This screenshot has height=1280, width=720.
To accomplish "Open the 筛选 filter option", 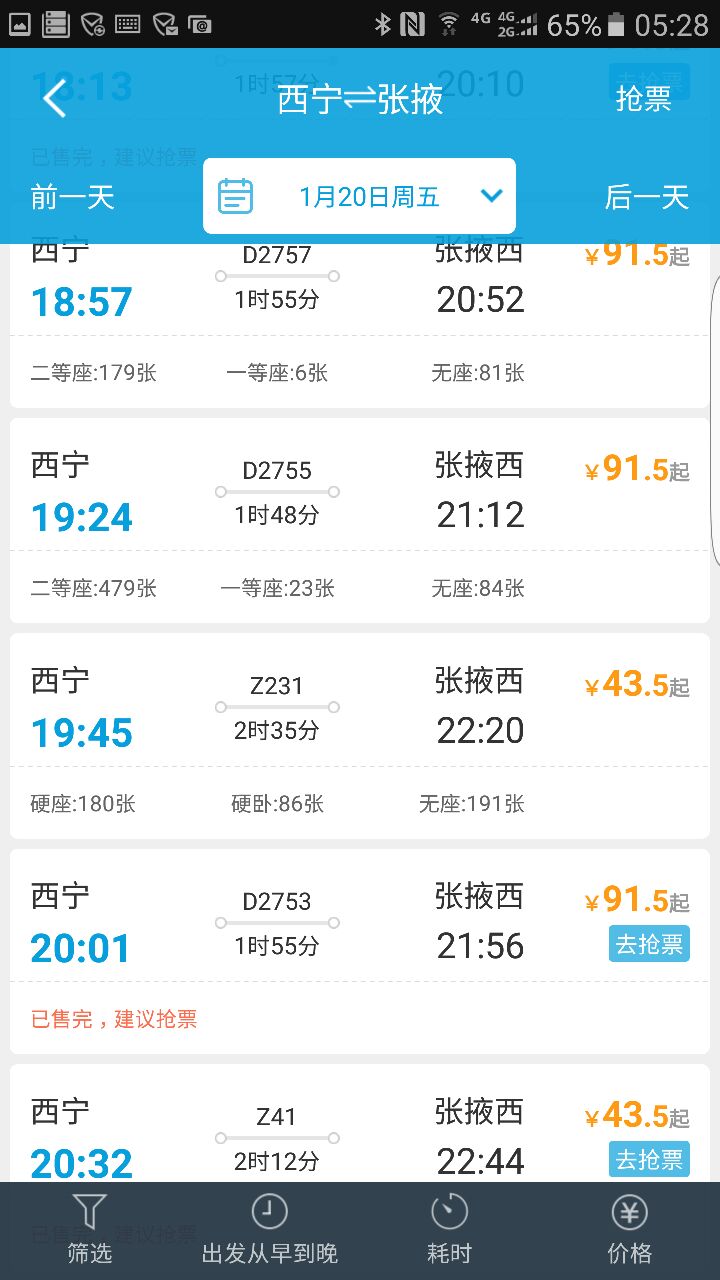I will [90, 1231].
